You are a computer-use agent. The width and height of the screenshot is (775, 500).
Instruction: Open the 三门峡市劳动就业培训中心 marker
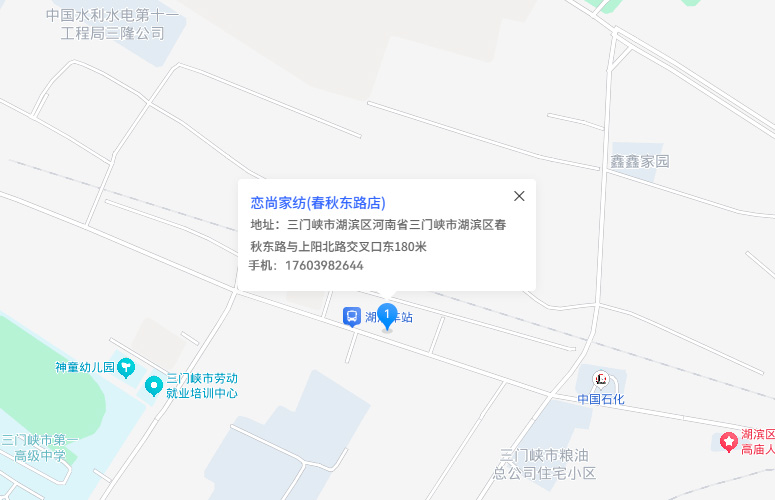pos(154,385)
